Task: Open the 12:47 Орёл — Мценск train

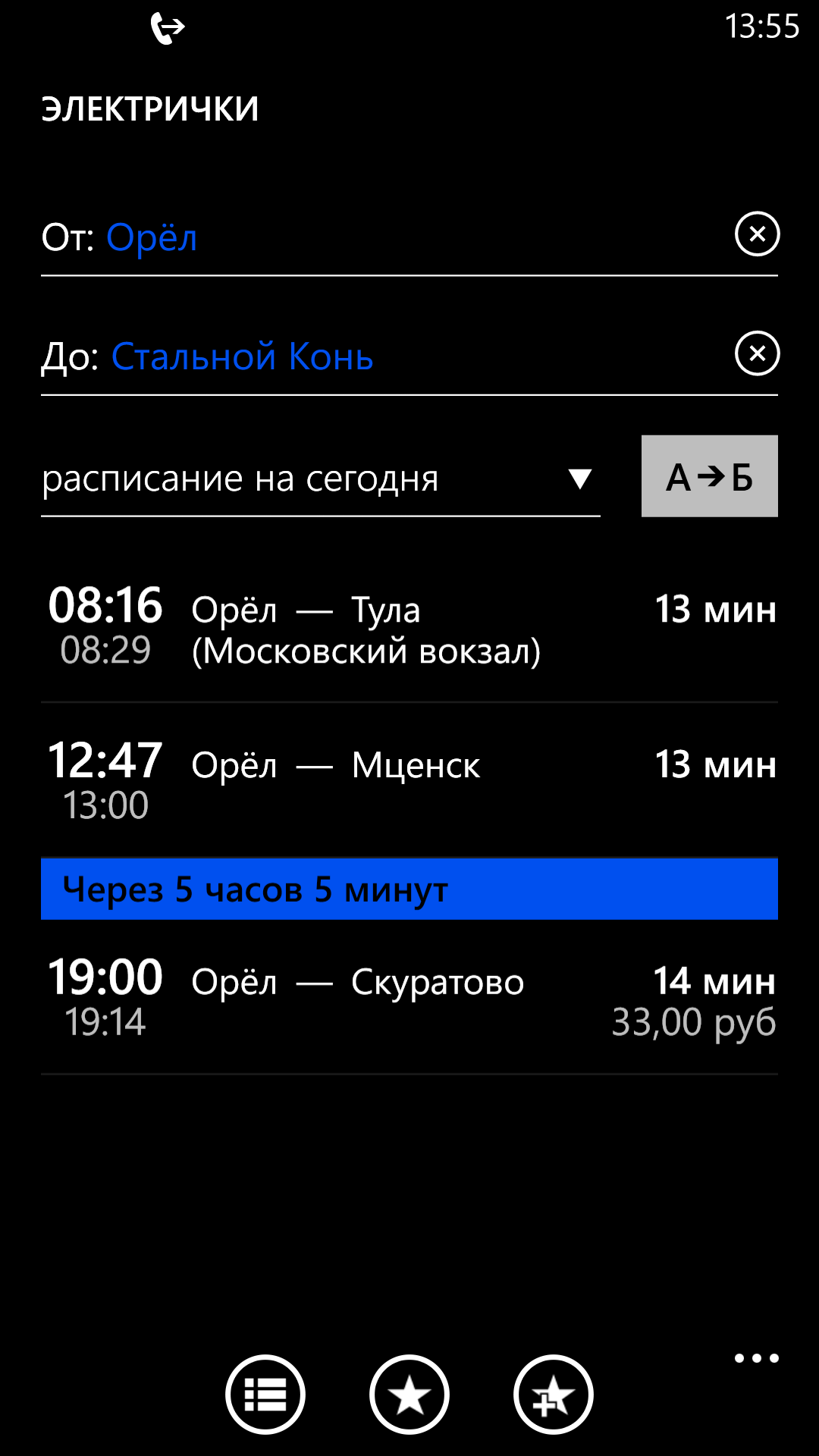Action: tap(409, 782)
